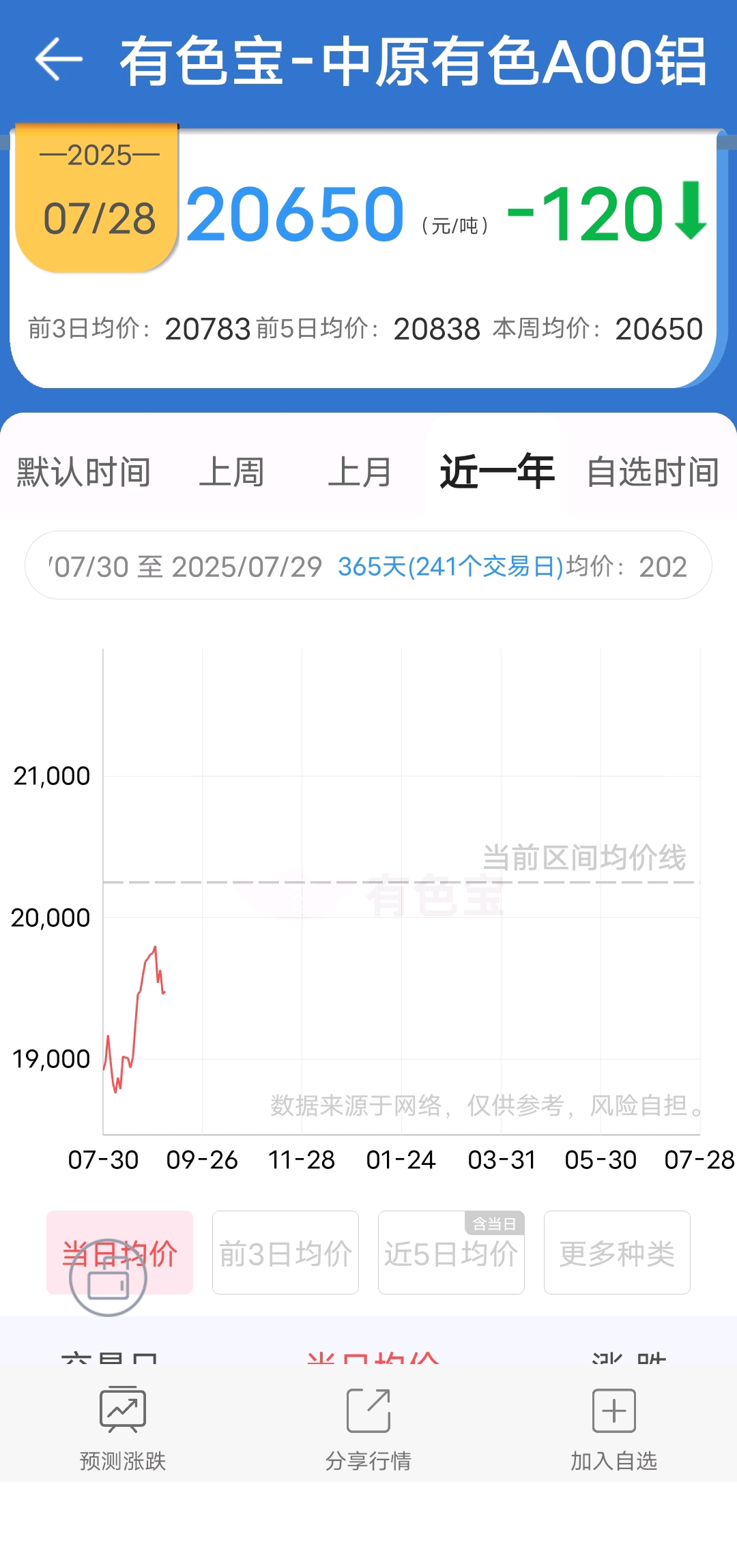Share the quote via 分享行情
Screen dimensions: 737x1568
[369, 1428]
